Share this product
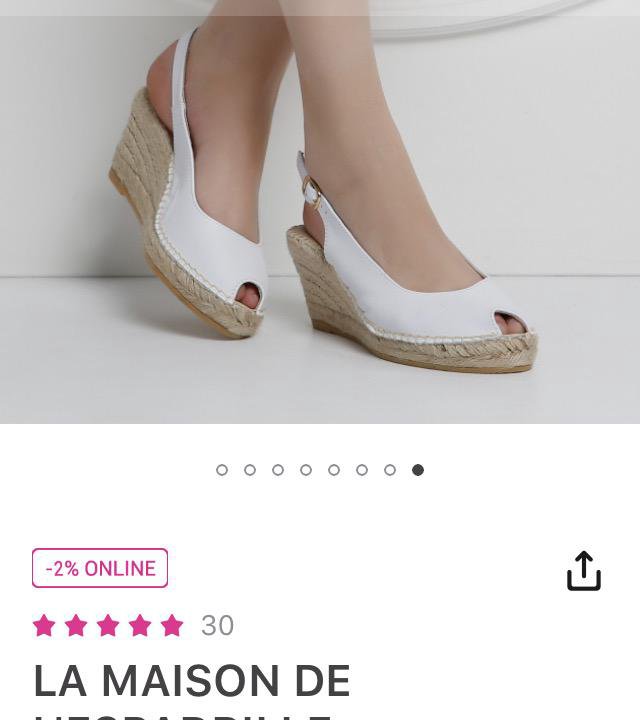The height and width of the screenshot is (720, 640). [584, 571]
